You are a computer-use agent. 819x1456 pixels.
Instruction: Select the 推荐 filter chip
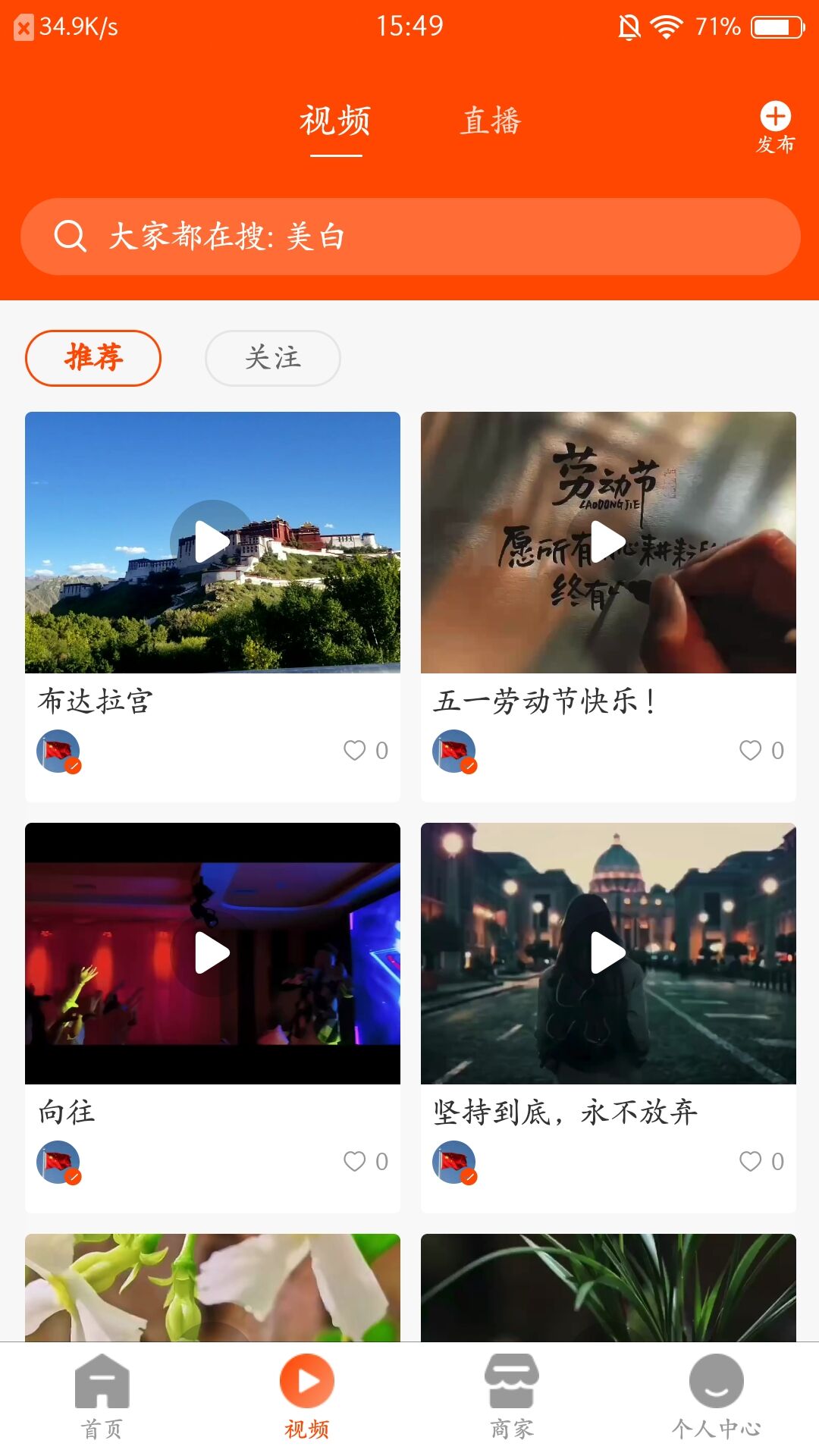[x=93, y=358]
